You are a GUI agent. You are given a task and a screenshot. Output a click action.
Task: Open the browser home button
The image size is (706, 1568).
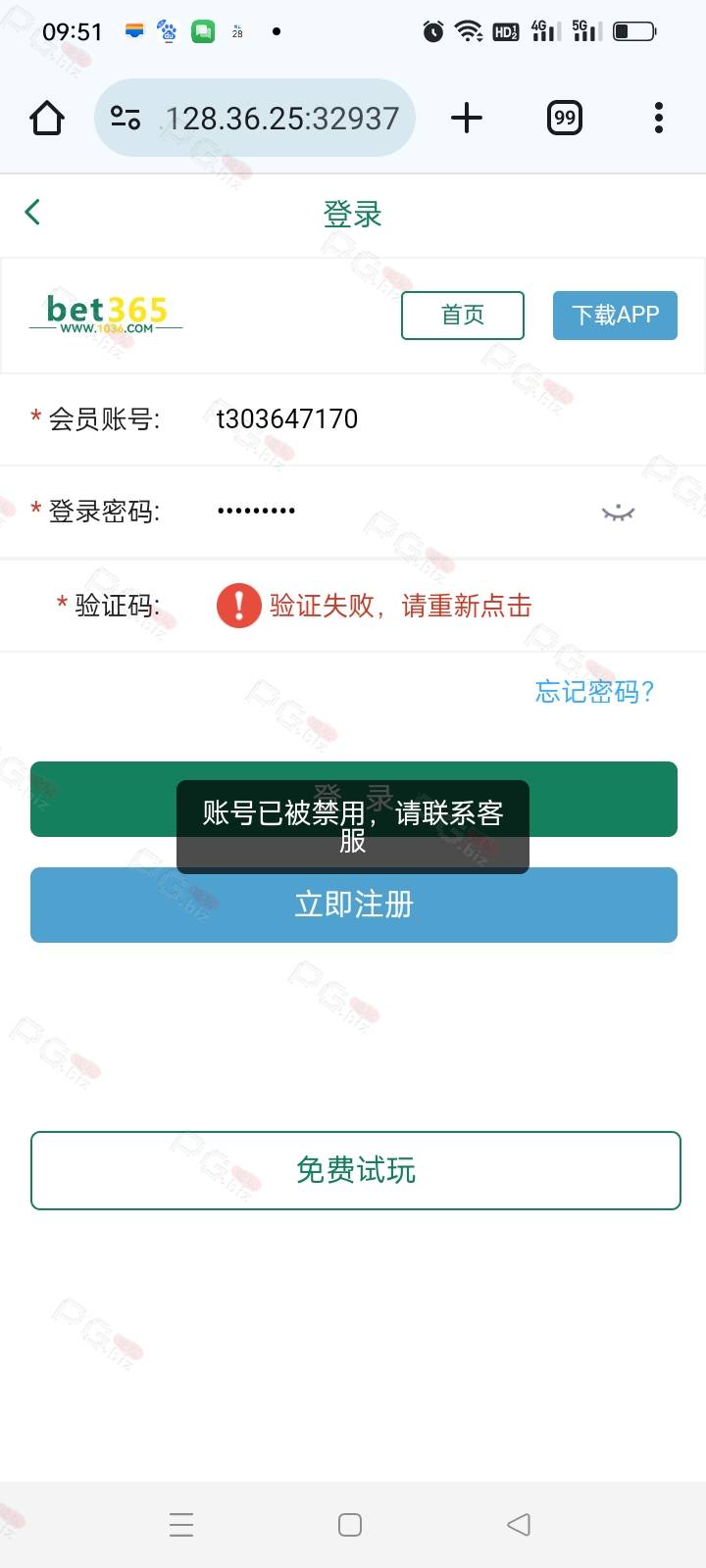point(47,119)
